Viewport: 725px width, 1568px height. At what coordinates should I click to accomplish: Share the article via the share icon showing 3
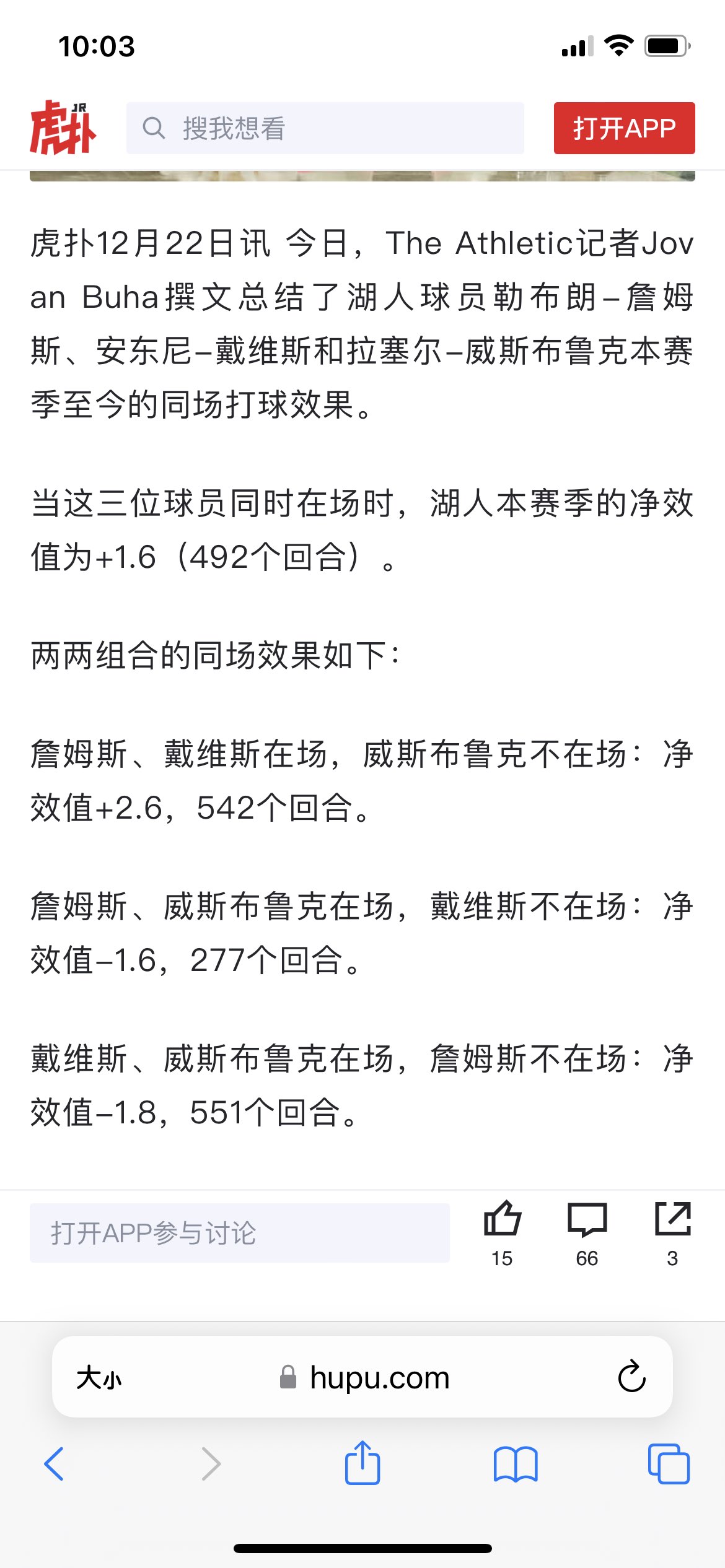pos(673,1219)
